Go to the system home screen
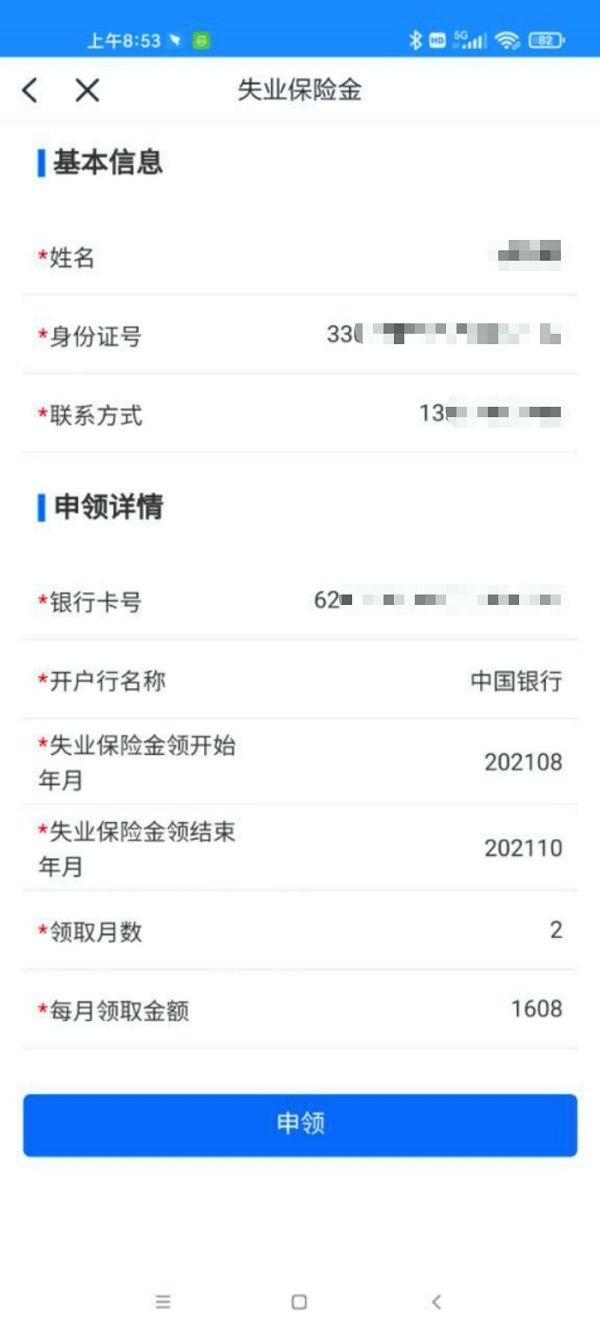The height and width of the screenshot is (1335, 600). (299, 1301)
